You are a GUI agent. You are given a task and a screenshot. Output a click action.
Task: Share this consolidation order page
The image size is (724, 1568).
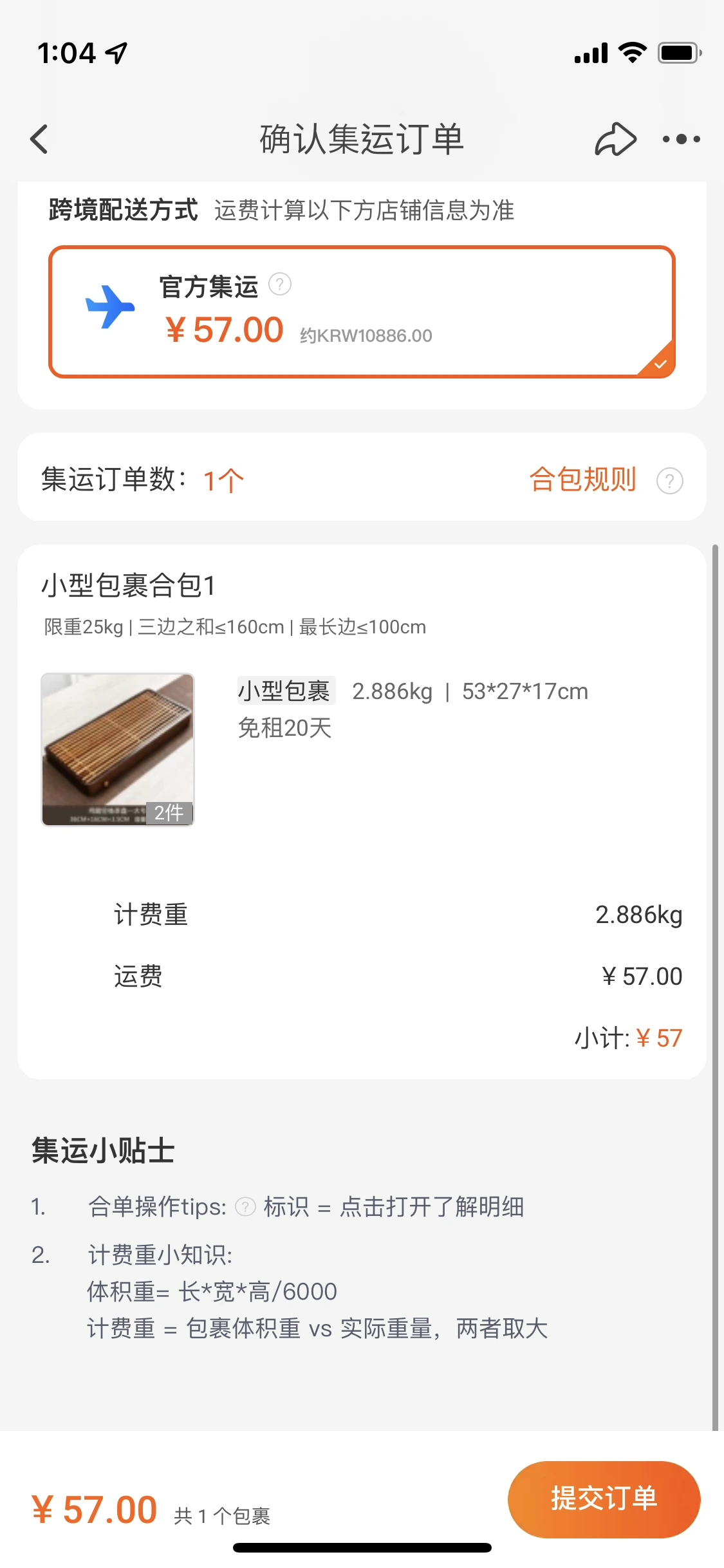[615, 139]
